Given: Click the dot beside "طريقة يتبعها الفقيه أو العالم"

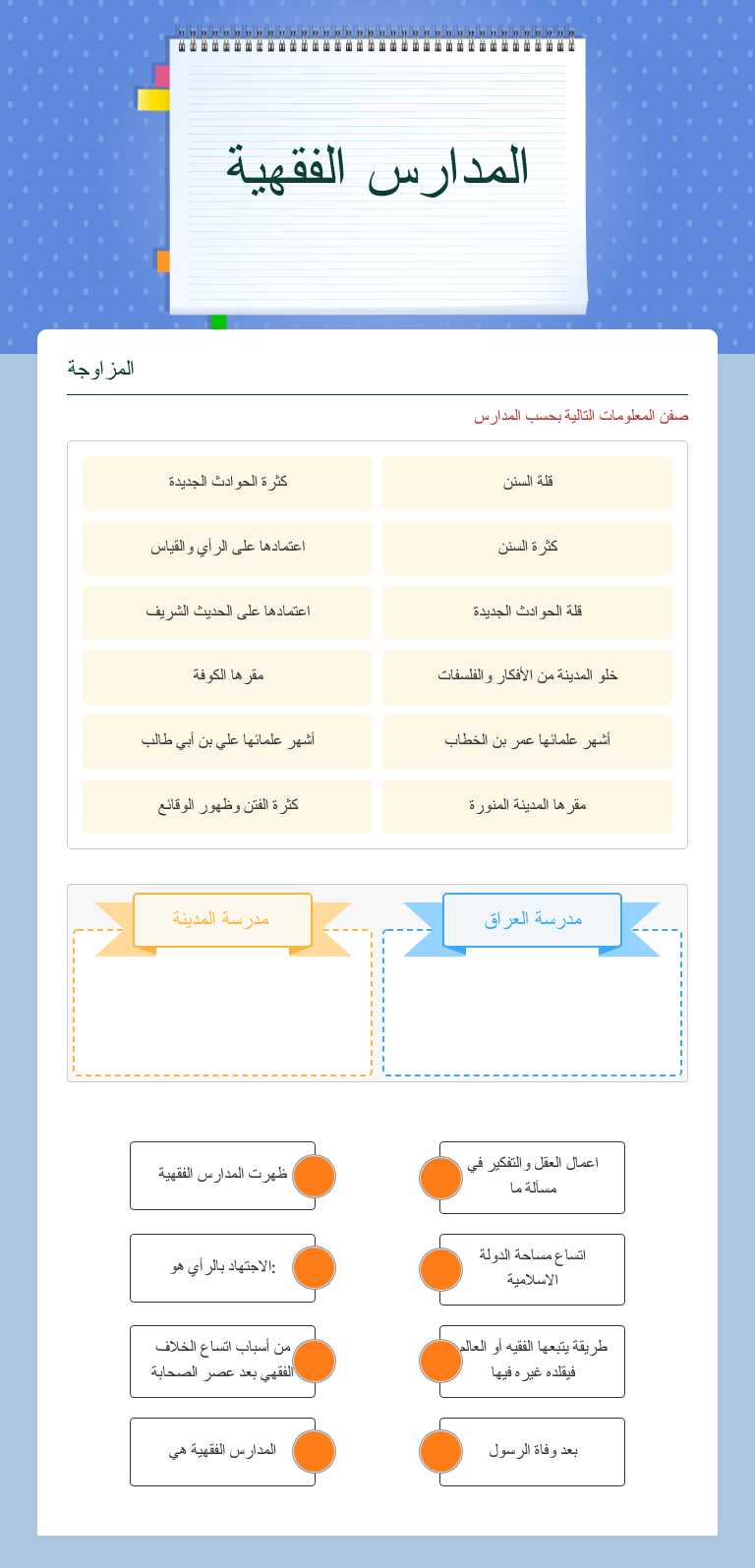Looking at the screenshot, I should click(440, 1361).
